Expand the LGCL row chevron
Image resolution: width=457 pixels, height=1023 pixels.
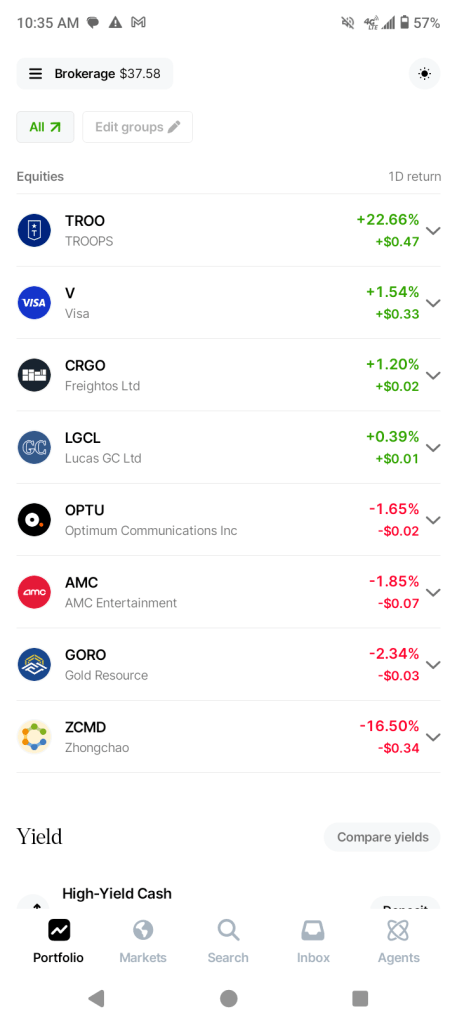(433, 448)
